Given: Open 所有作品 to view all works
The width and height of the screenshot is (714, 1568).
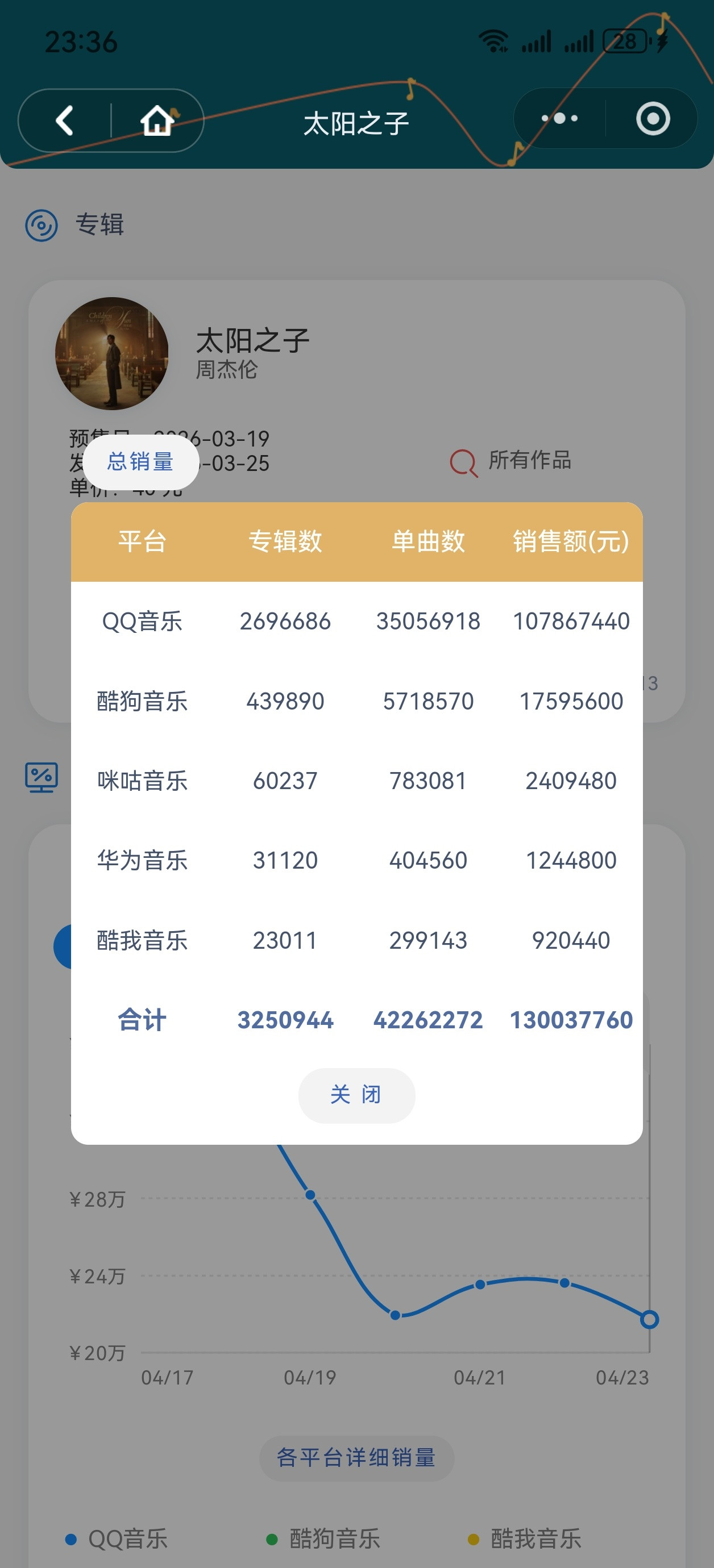Looking at the screenshot, I should pyautogui.click(x=530, y=461).
